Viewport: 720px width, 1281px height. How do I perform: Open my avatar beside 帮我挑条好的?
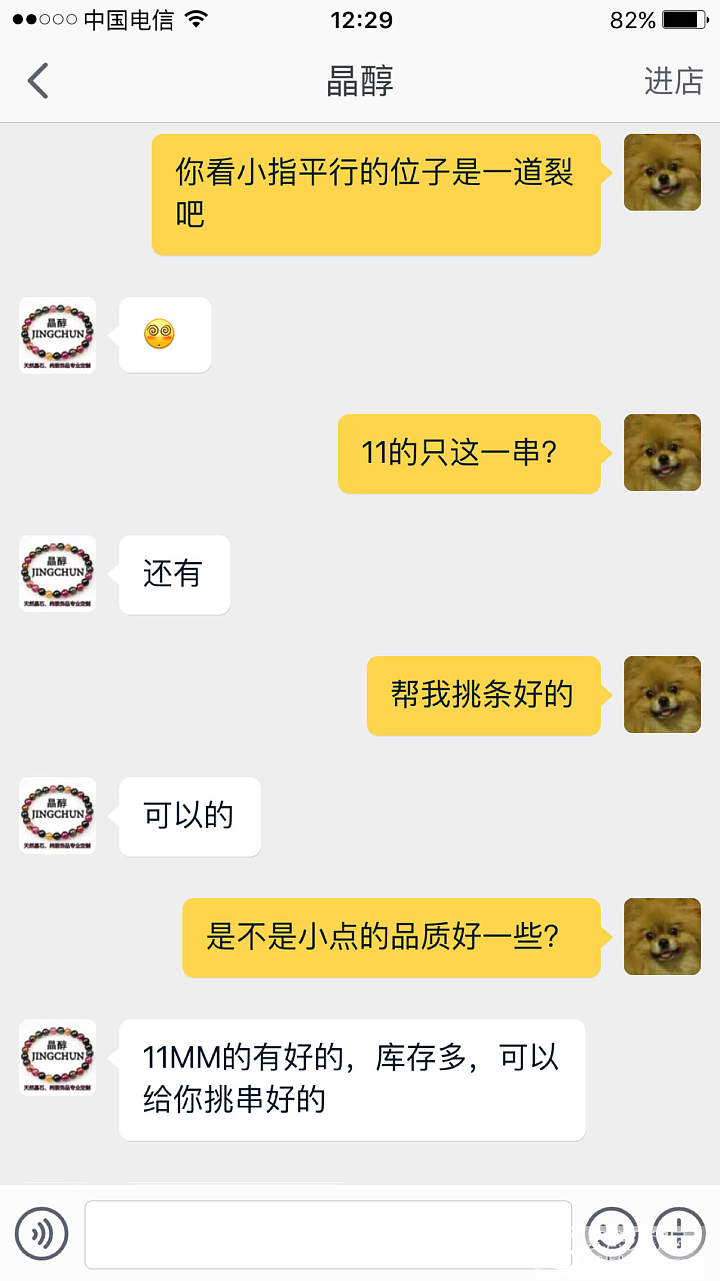tap(662, 695)
